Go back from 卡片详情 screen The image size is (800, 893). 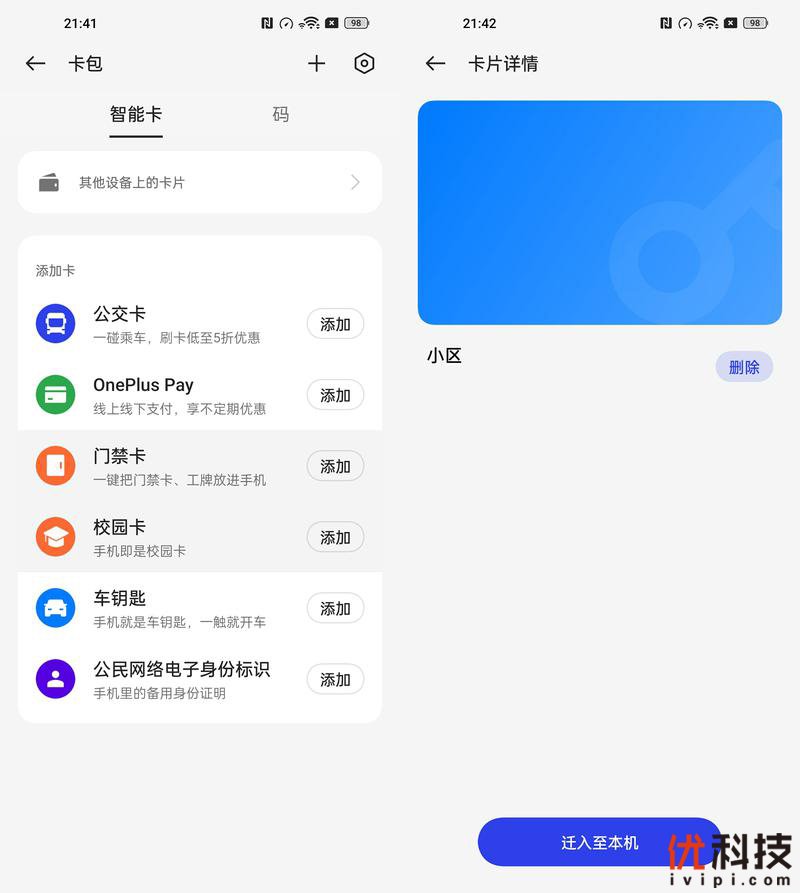point(435,64)
